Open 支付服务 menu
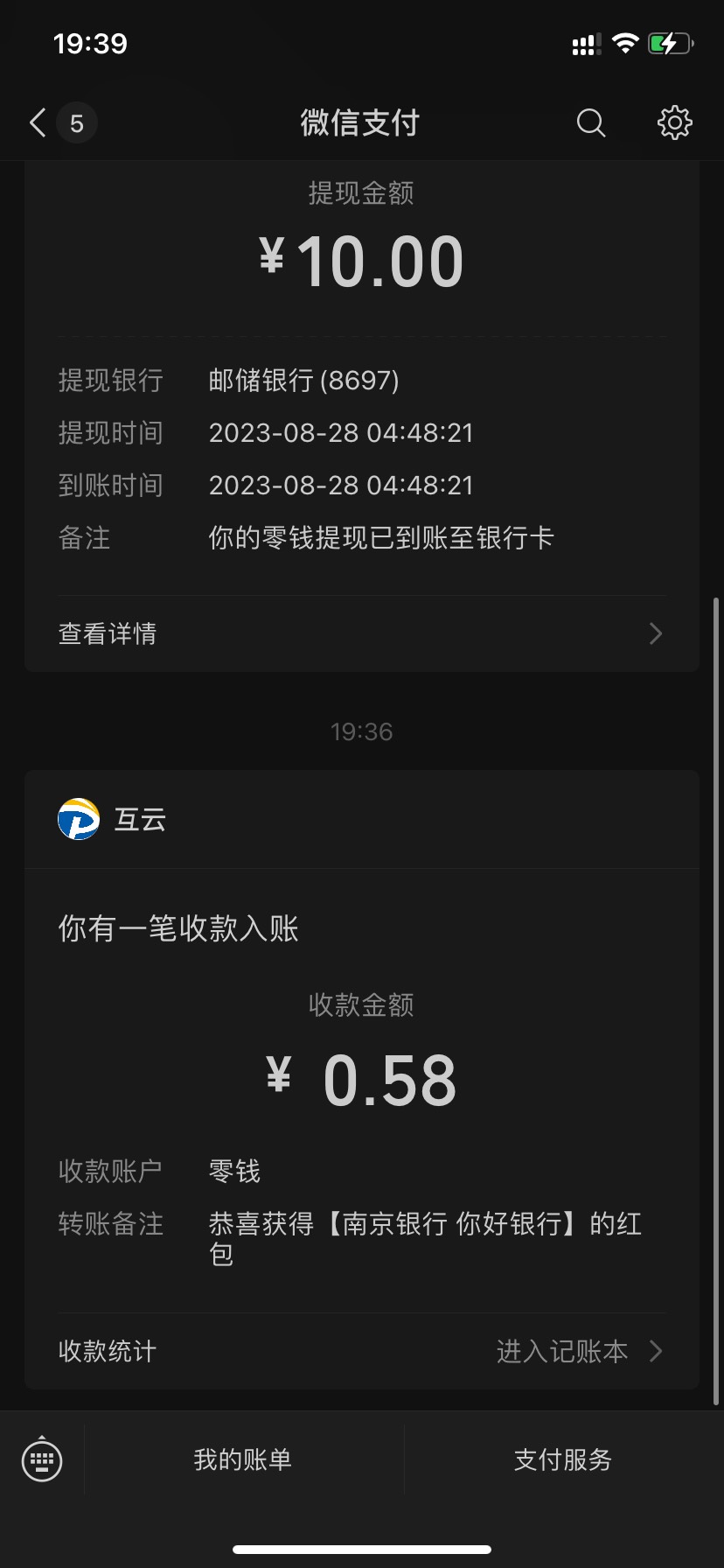The height and width of the screenshot is (1568, 724). click(x=563, y=1459)
